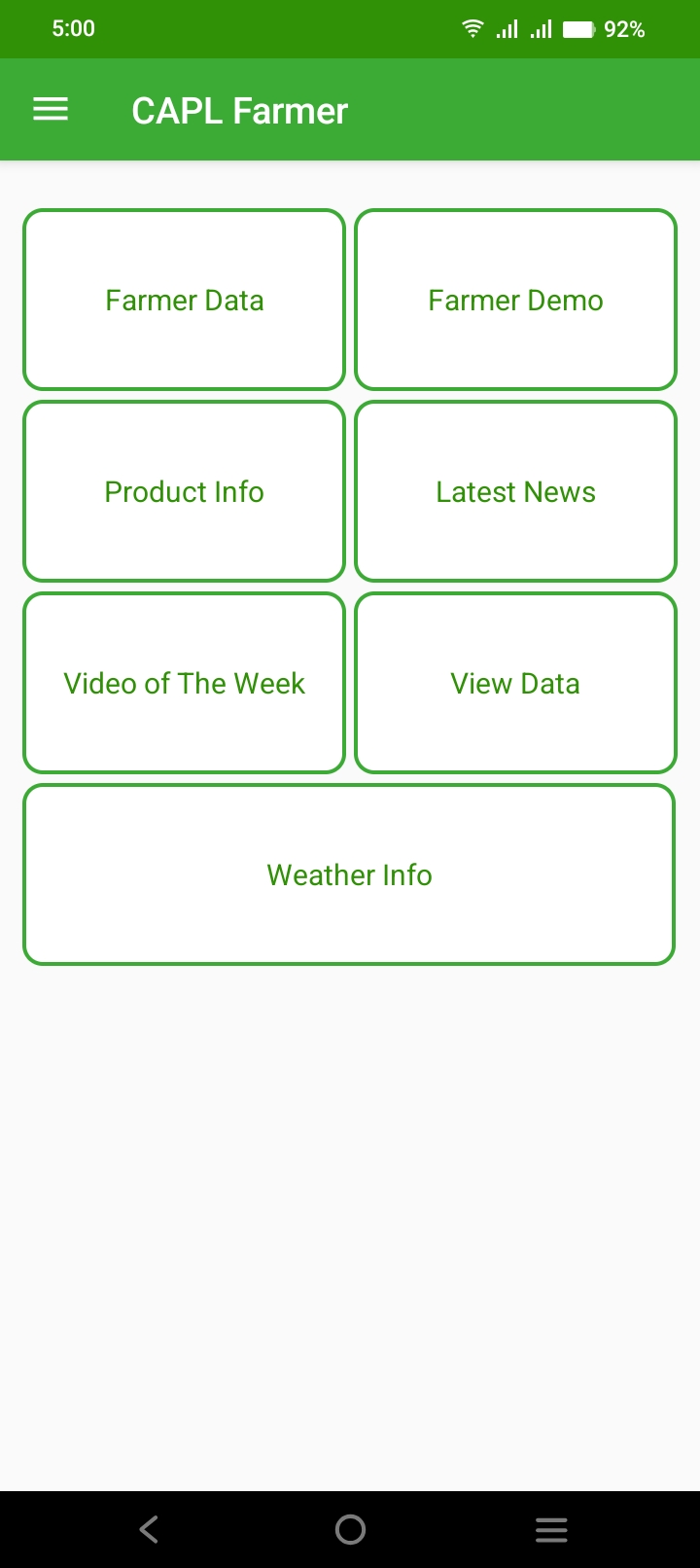Watch Video of The Week
The width and height of the screenshot is (700, 1568).
[184, 683]
